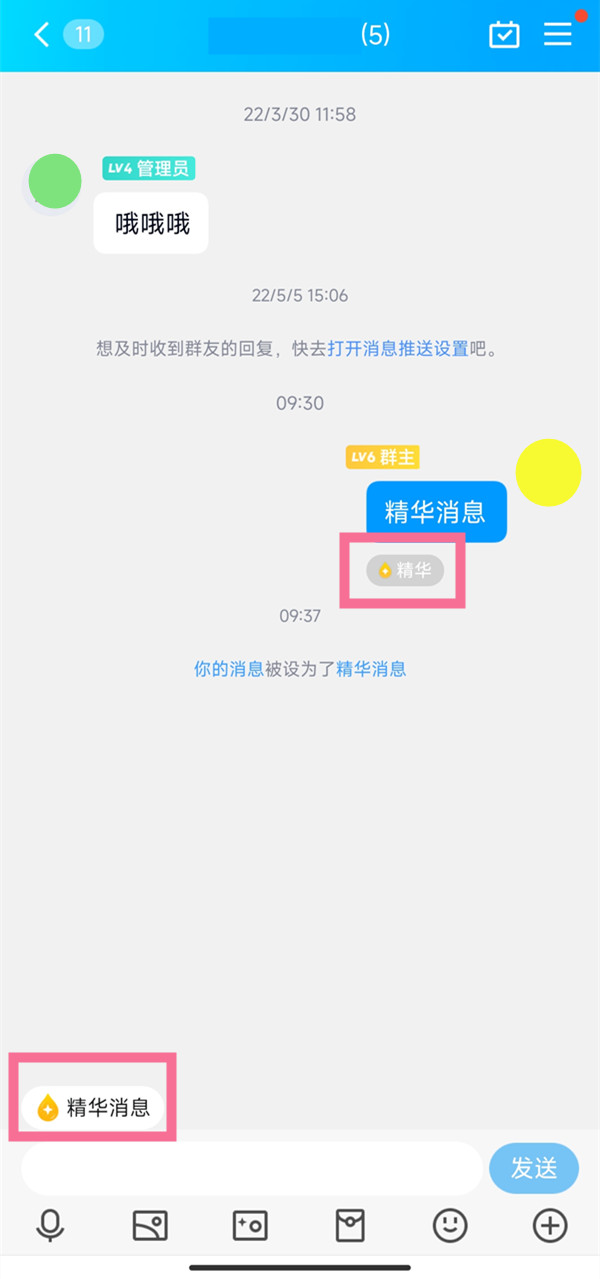Tap the 发送 button
The height and width of the screenshot is (1279, 600).
click(534, 1168)
